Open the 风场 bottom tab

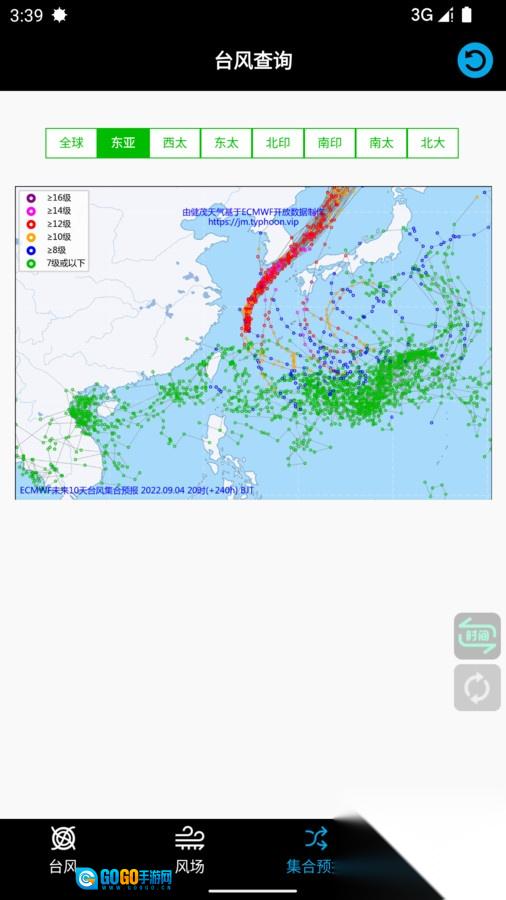point(189,849)
